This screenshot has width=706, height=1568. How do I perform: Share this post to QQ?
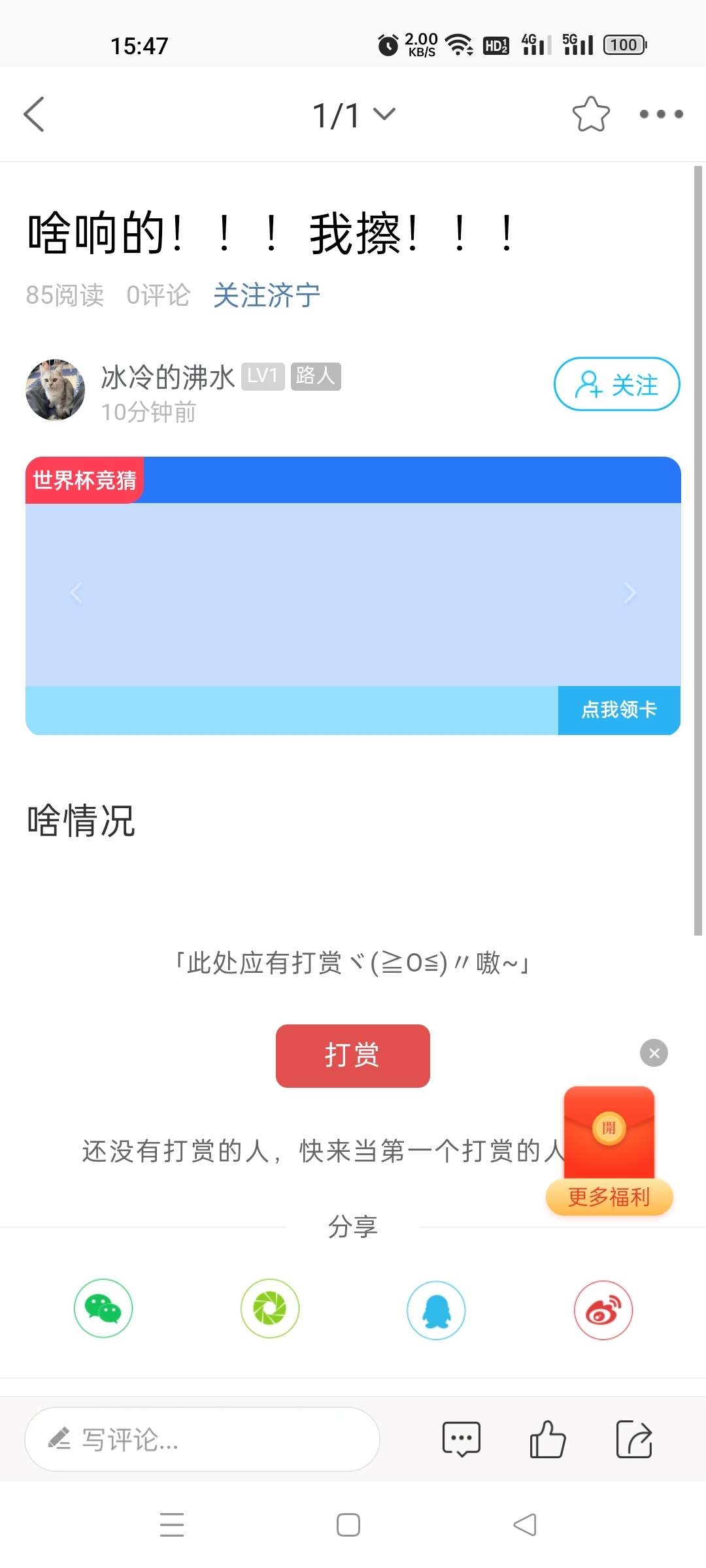pos(436,1310)
